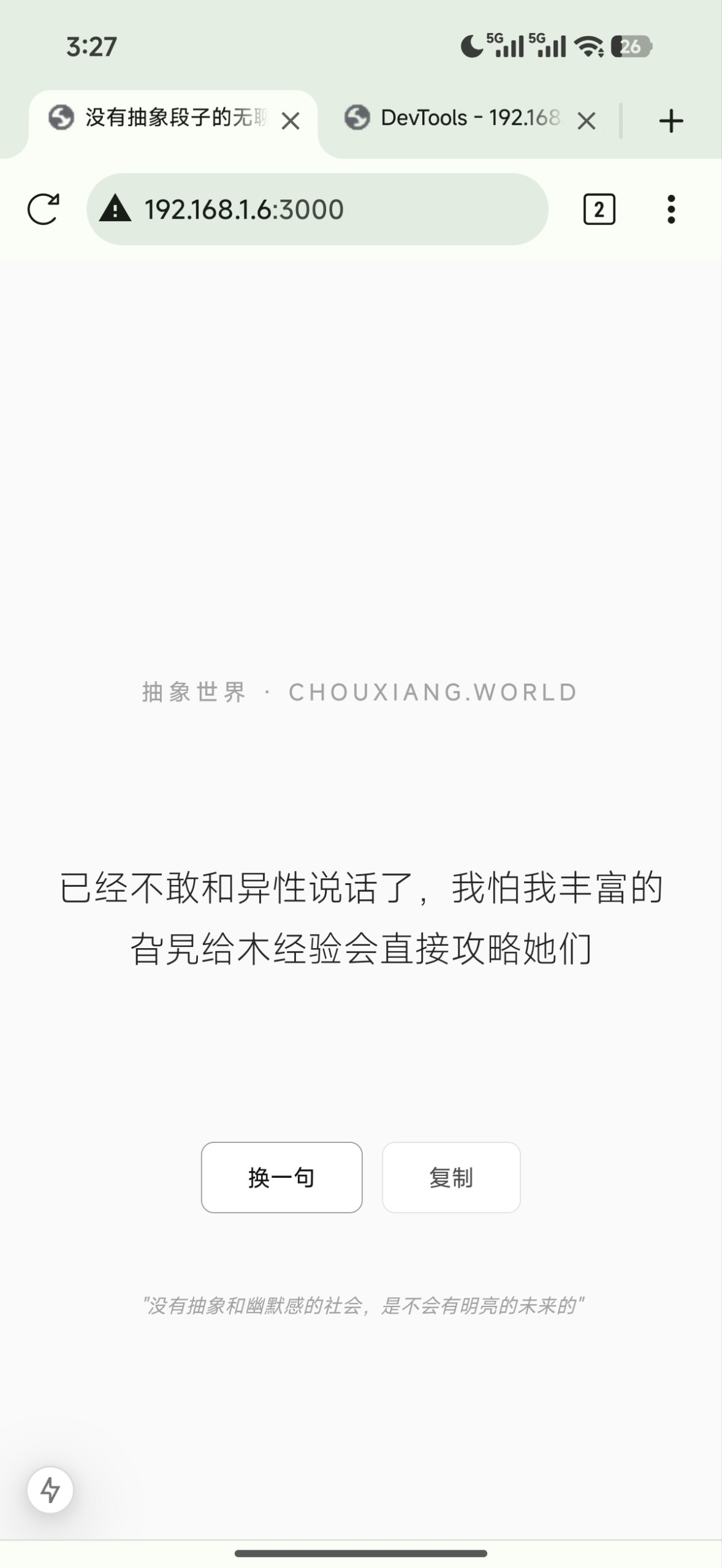Reload the current page
This screenshot has height=1568, width=722.
tap(44, 209)
